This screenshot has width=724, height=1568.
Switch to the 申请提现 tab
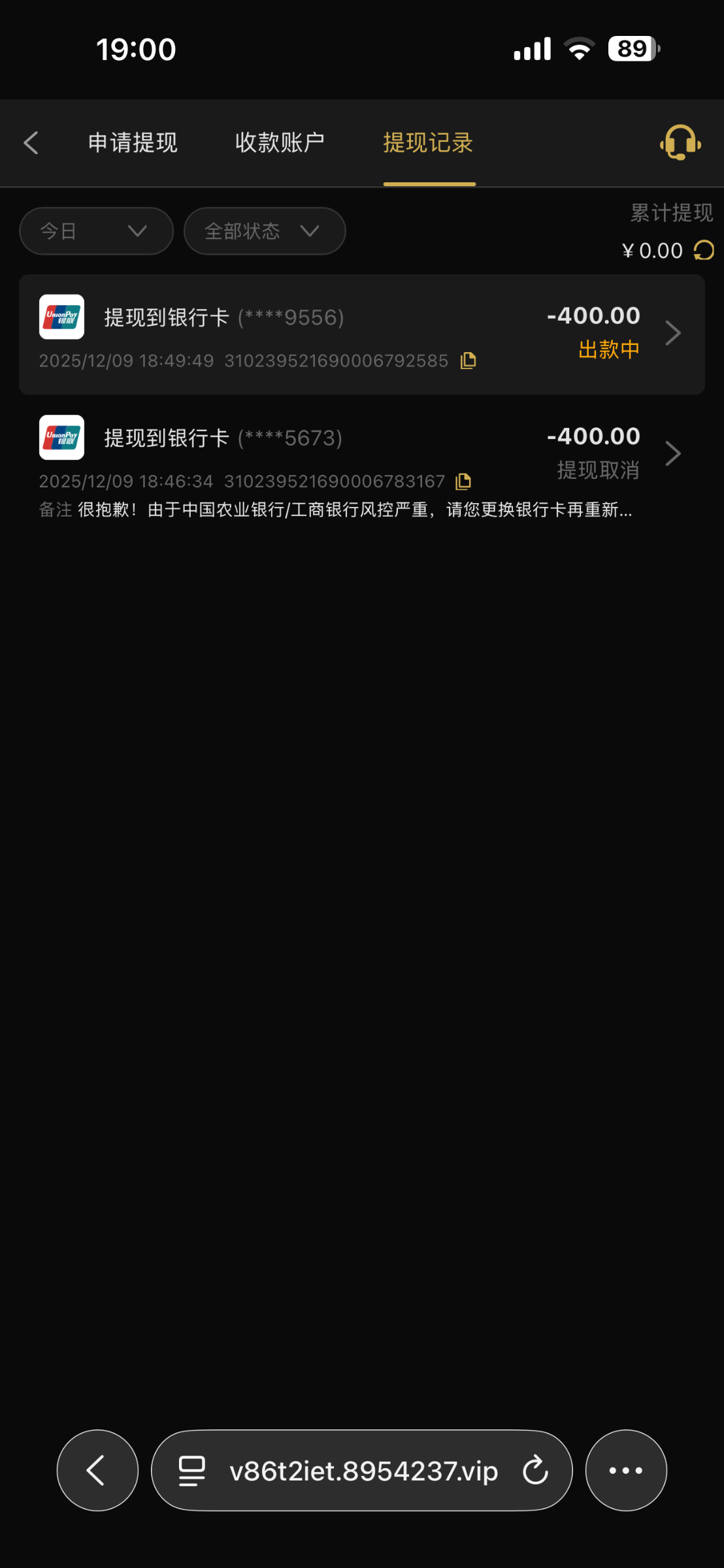coord(133,142)
